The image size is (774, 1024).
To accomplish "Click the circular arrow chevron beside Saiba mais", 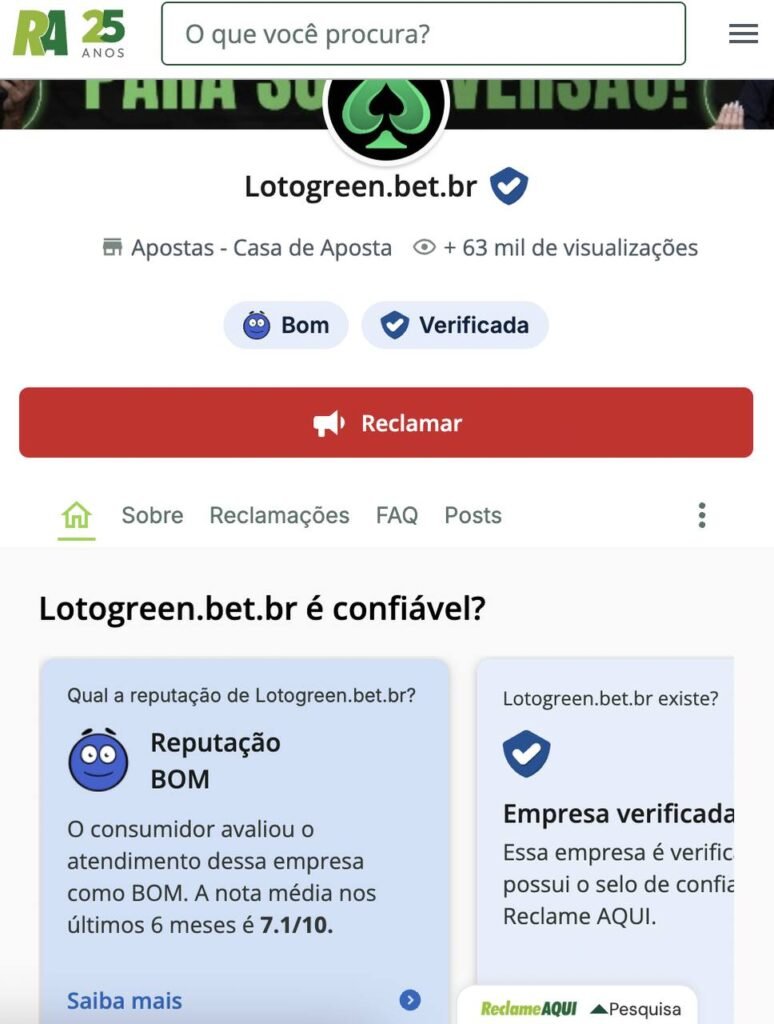I will (408, 997).
